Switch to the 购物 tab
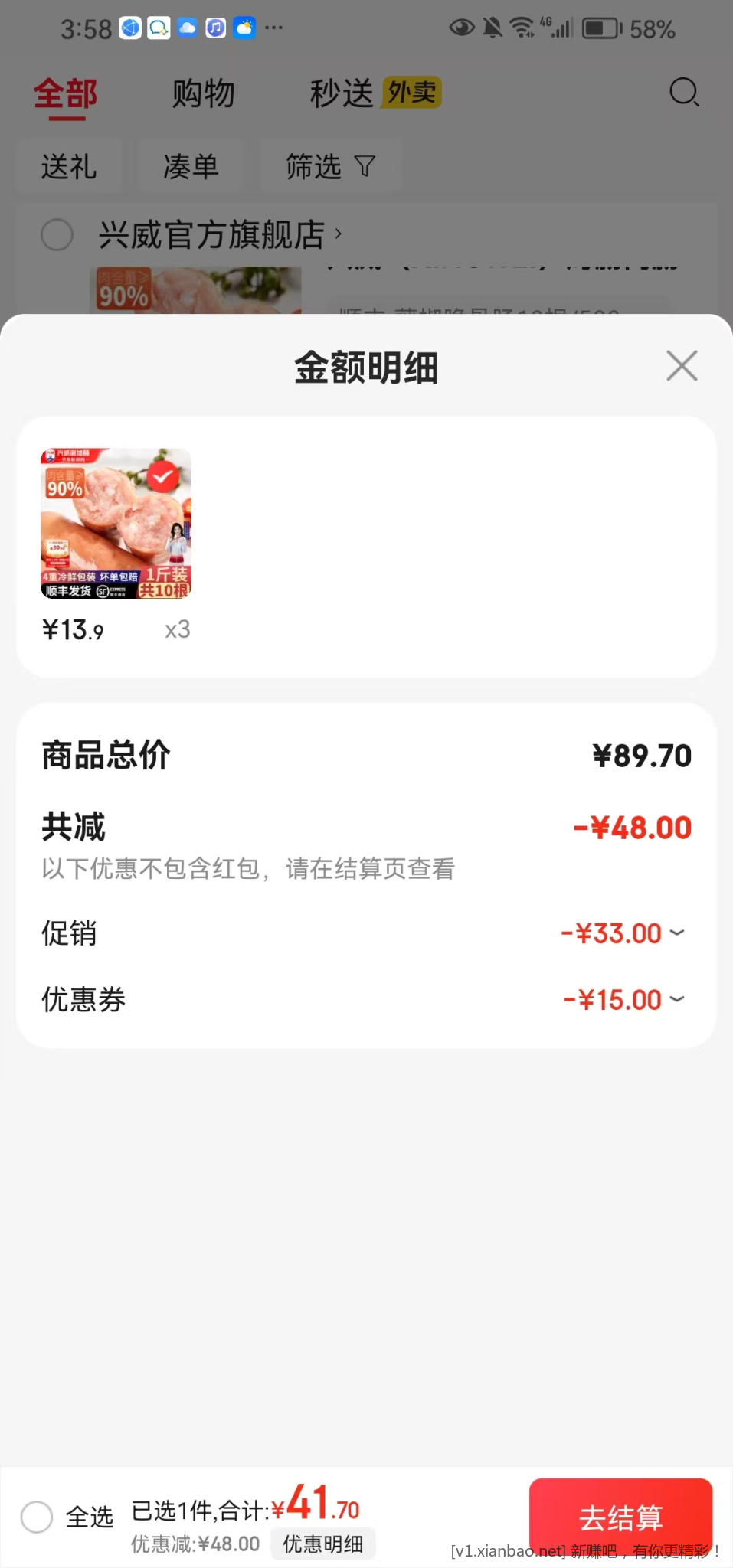The width and height of the screenshot is (733, 1568). tap(203, 93)
